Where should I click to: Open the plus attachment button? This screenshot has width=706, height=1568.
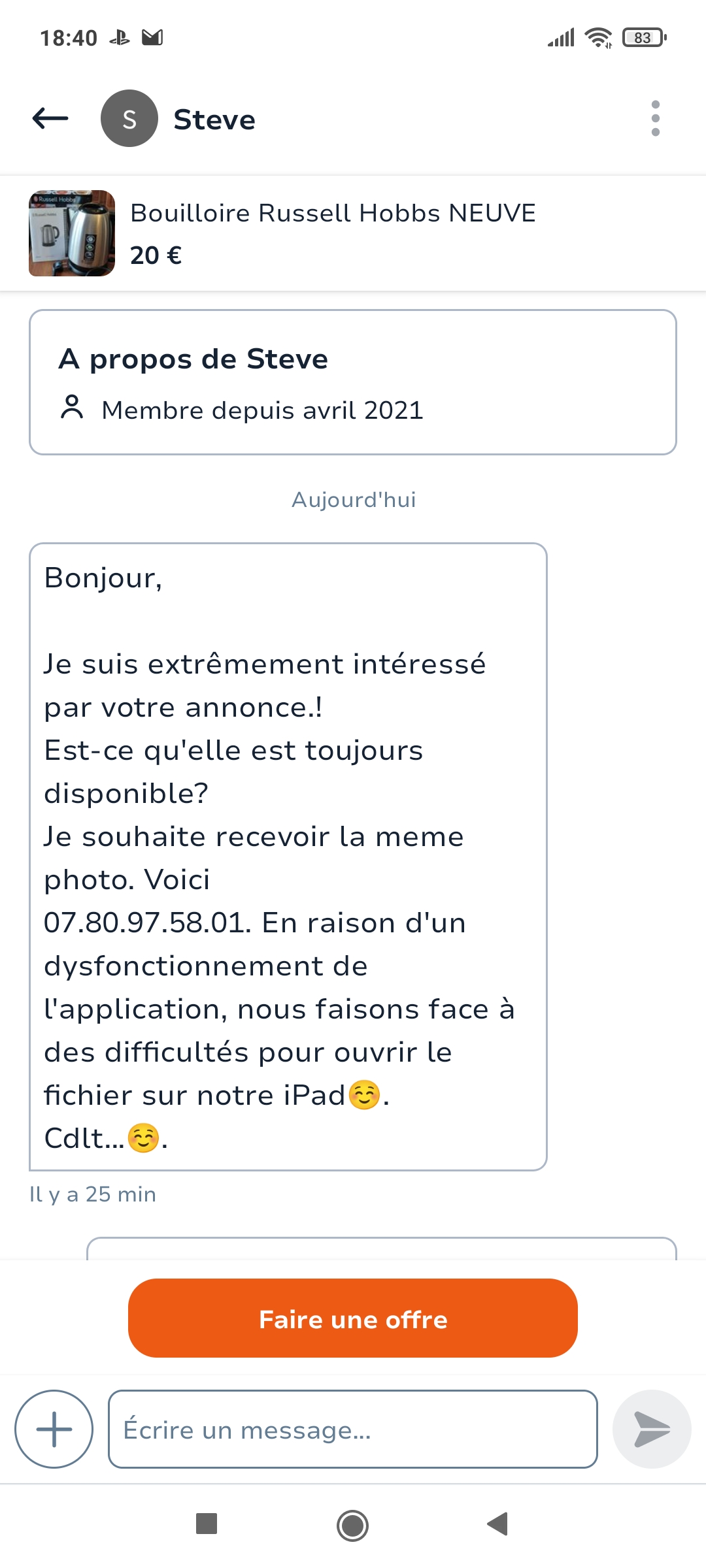[x=54, y=1429]
